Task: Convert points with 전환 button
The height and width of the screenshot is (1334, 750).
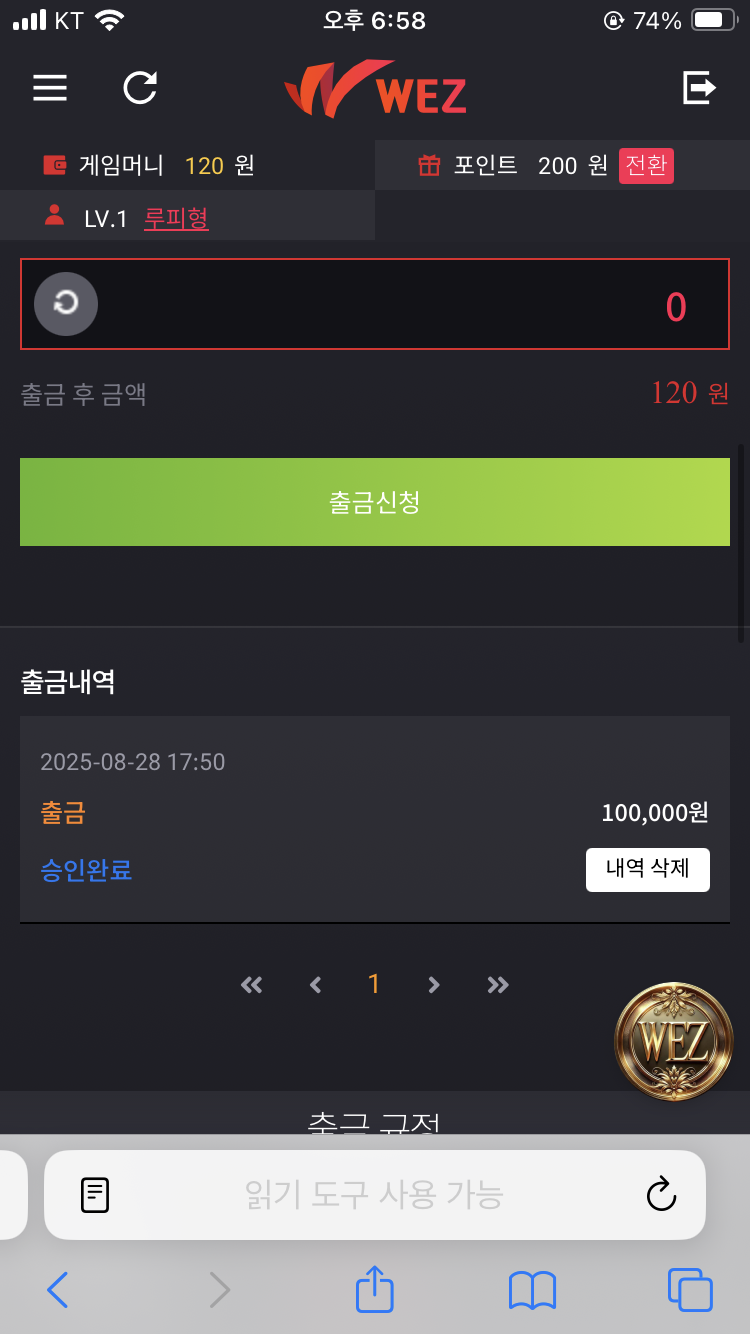Action: [646, 165]
